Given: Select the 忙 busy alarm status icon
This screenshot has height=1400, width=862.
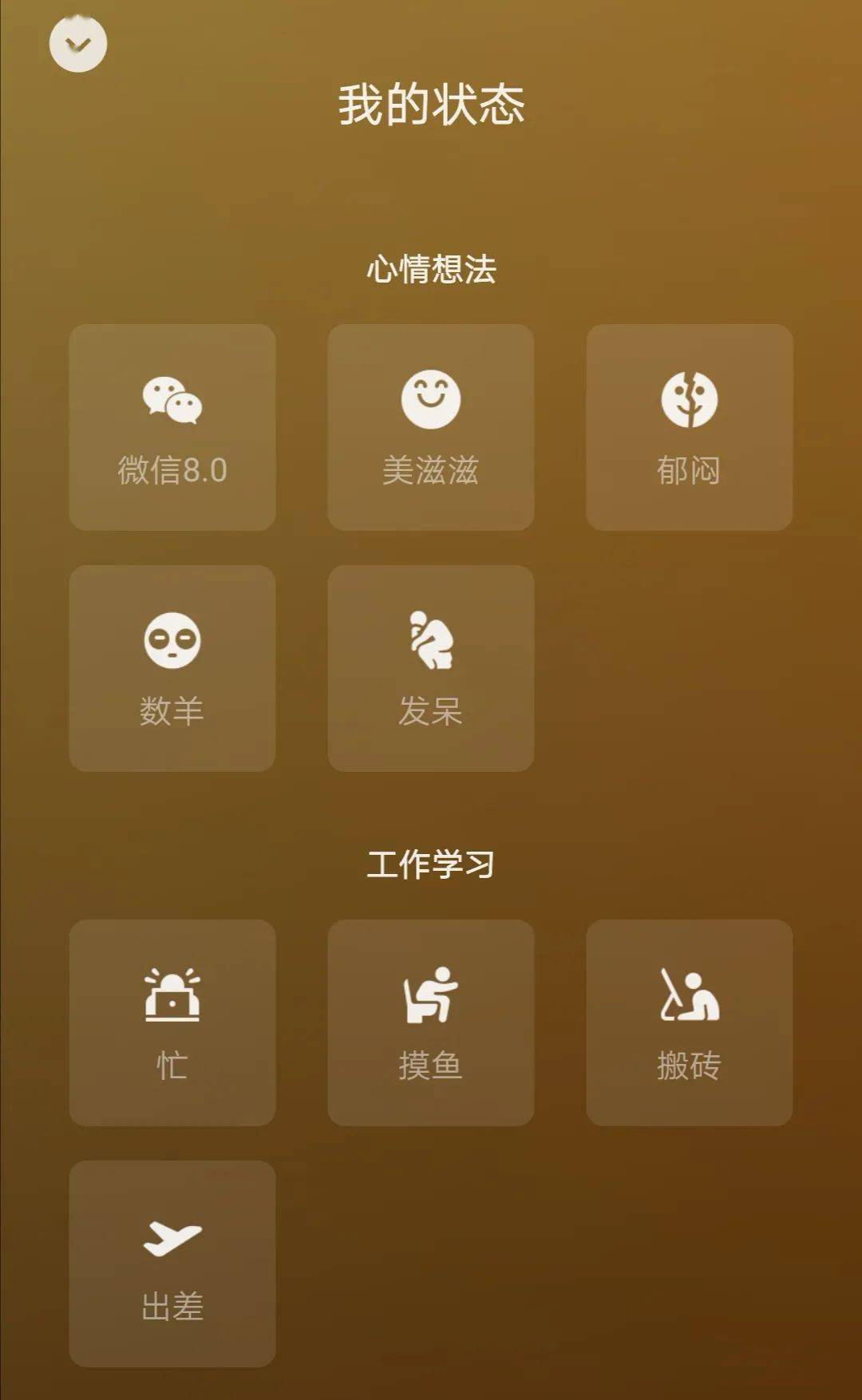Looking at the screenshot, I should [x=172, y=994].
